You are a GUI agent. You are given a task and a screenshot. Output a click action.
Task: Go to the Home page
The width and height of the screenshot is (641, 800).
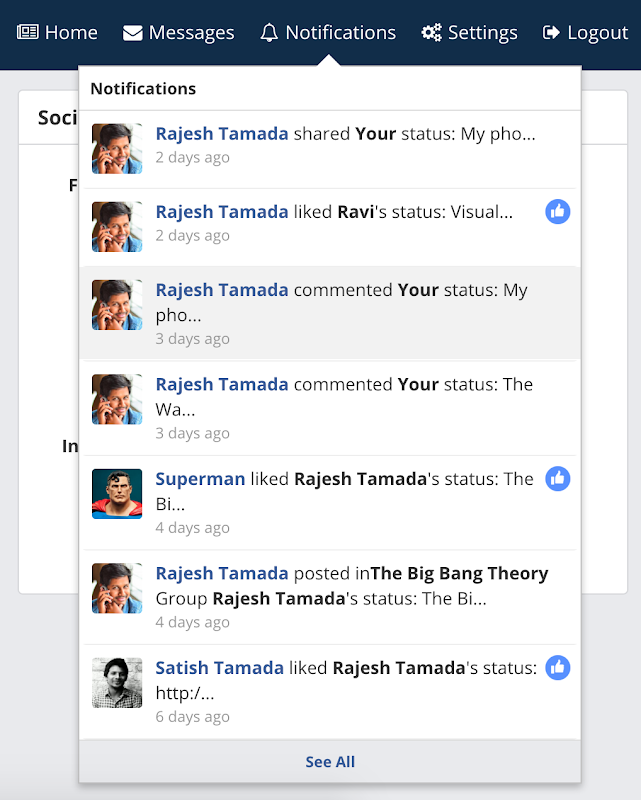(57, 33)
